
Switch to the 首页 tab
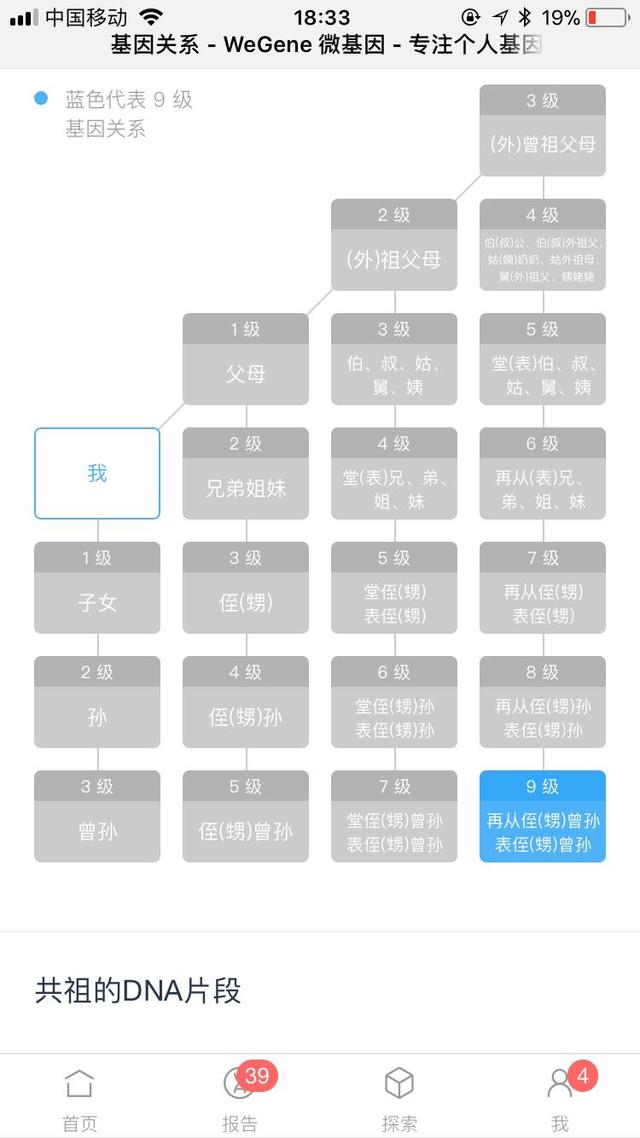80,1098
